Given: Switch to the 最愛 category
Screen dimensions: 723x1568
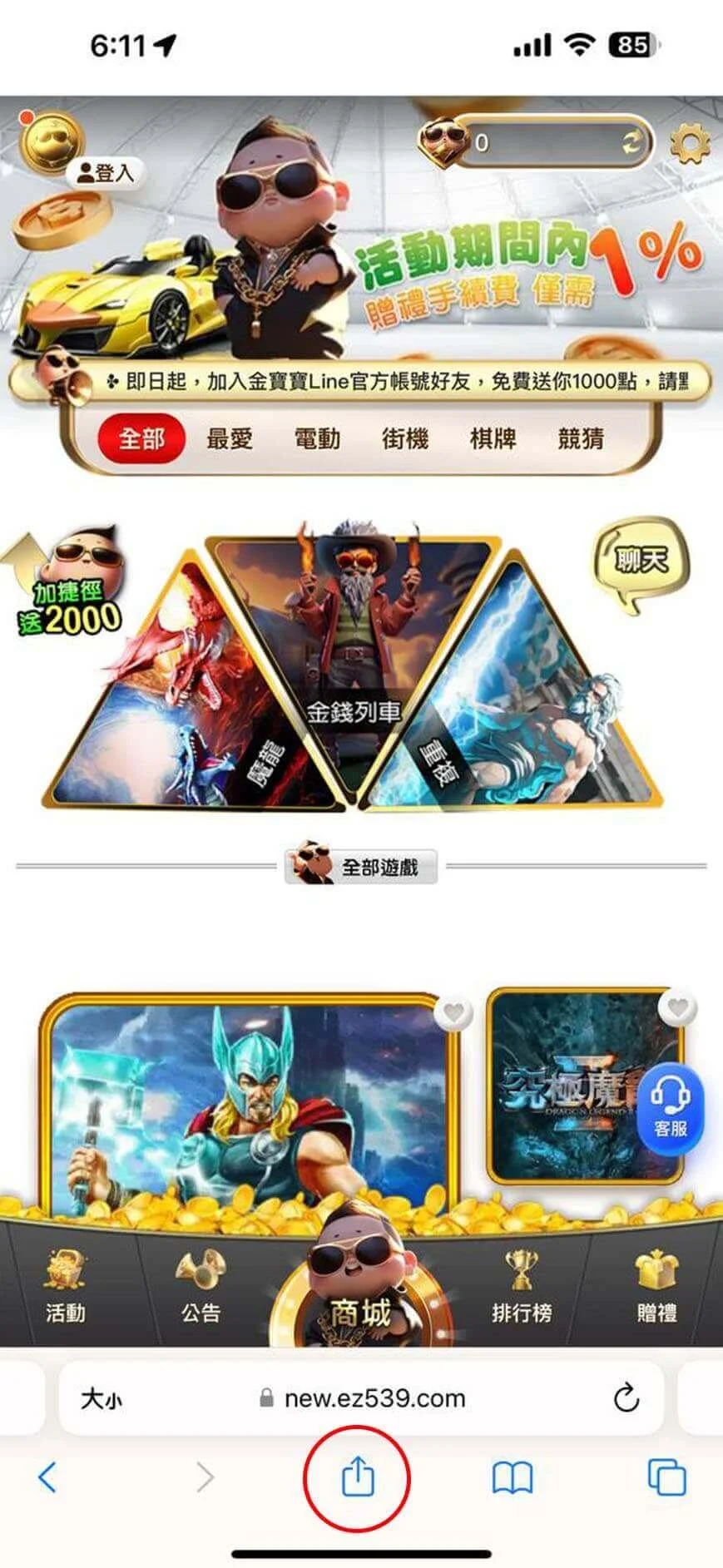Looking at the screenshot, I should coord(230,438).
